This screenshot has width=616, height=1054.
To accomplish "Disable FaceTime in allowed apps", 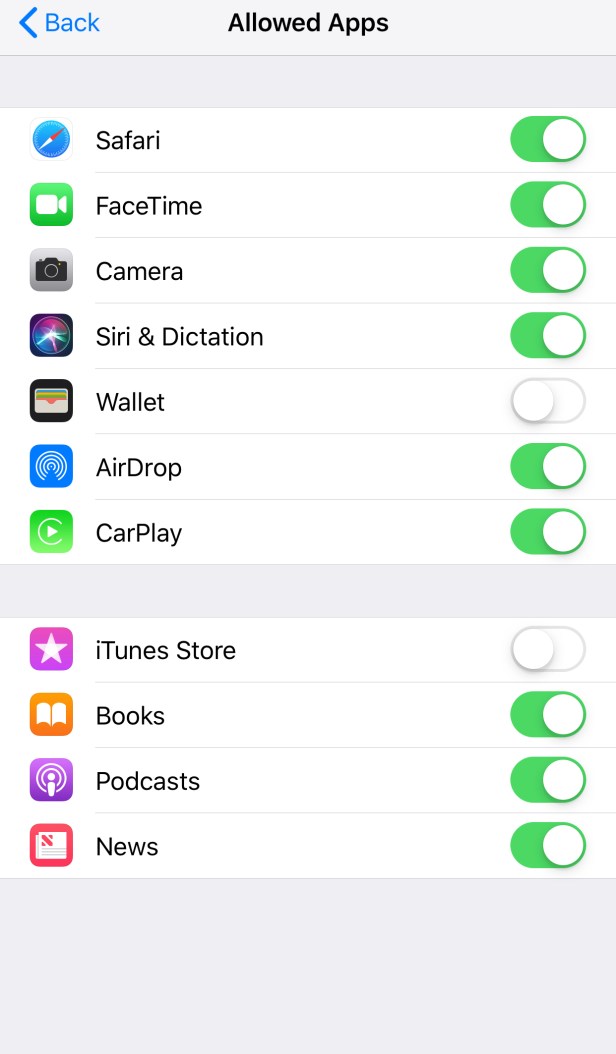I will (547, 206).
